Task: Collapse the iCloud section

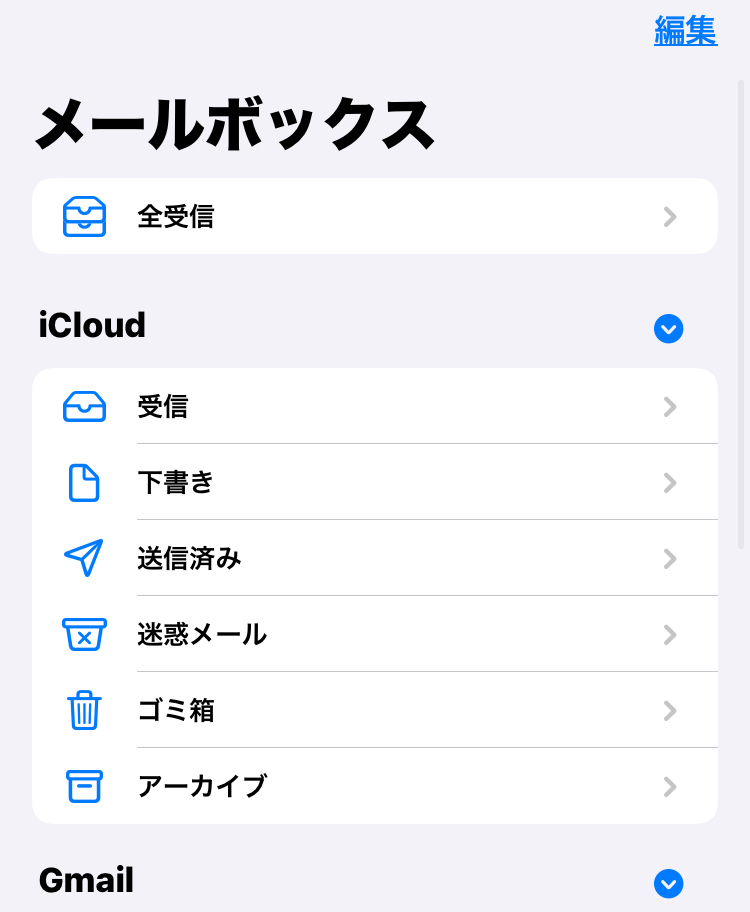Action: point(668,328)
